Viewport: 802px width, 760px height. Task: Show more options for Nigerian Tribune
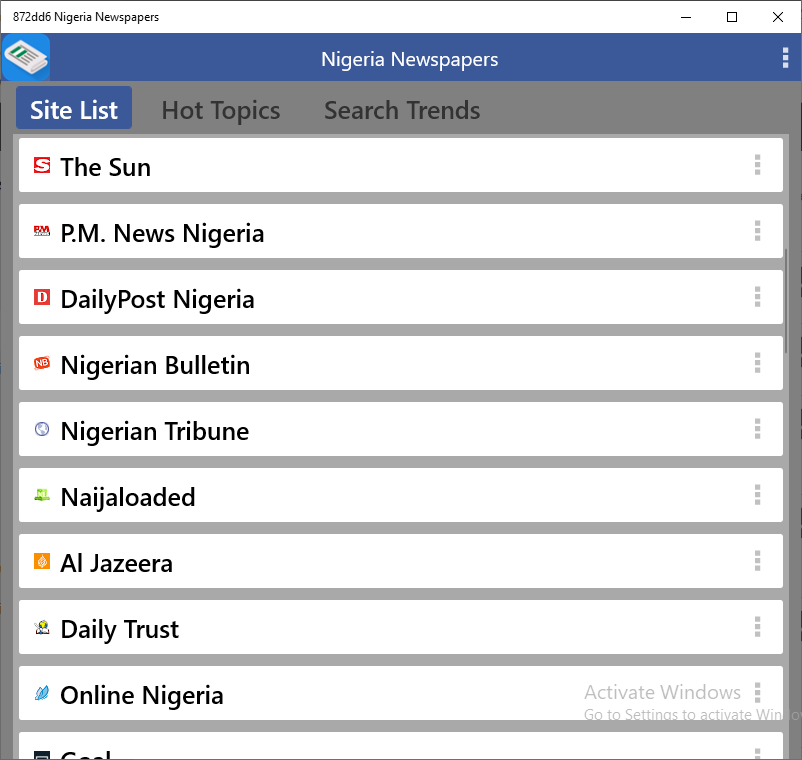point(758,429)
